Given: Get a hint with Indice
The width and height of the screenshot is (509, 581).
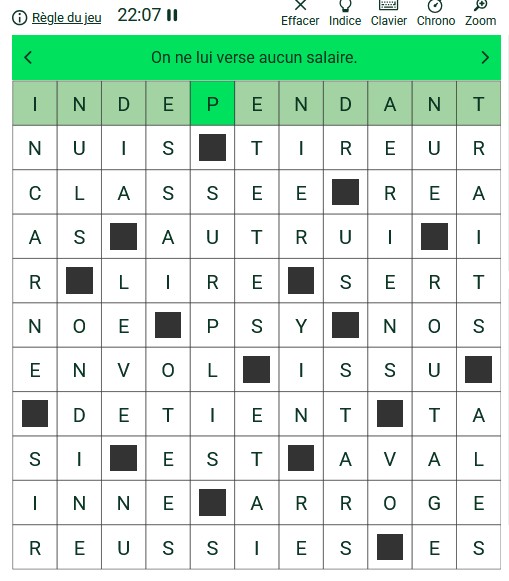Looking at the screenshot, I should coord(345,13).
